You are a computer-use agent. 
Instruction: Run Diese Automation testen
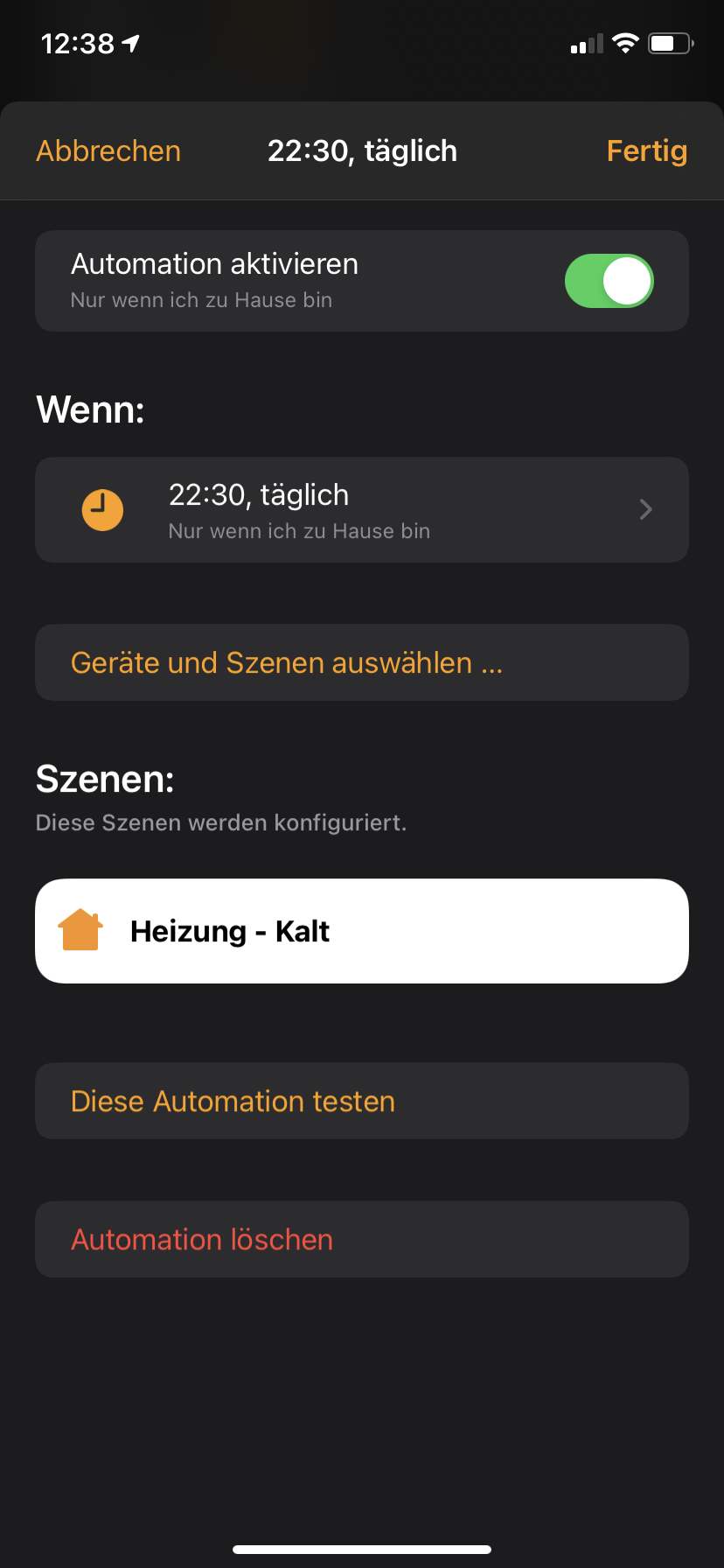(x=362, y=1101)
